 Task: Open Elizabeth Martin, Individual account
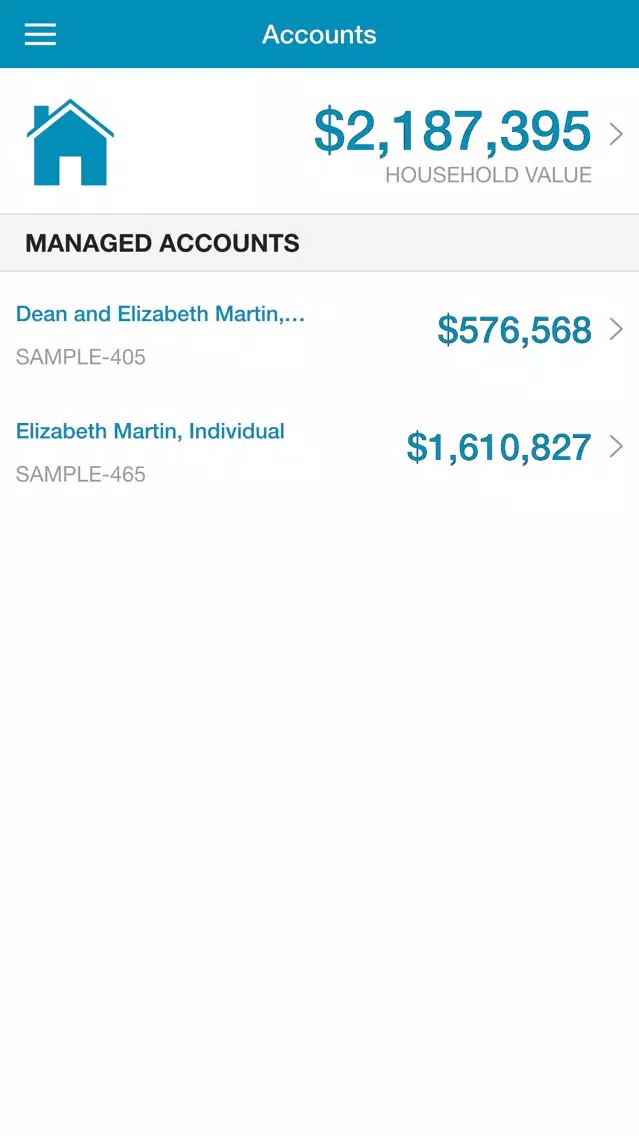pyautogui.click(x=320, y=448)
